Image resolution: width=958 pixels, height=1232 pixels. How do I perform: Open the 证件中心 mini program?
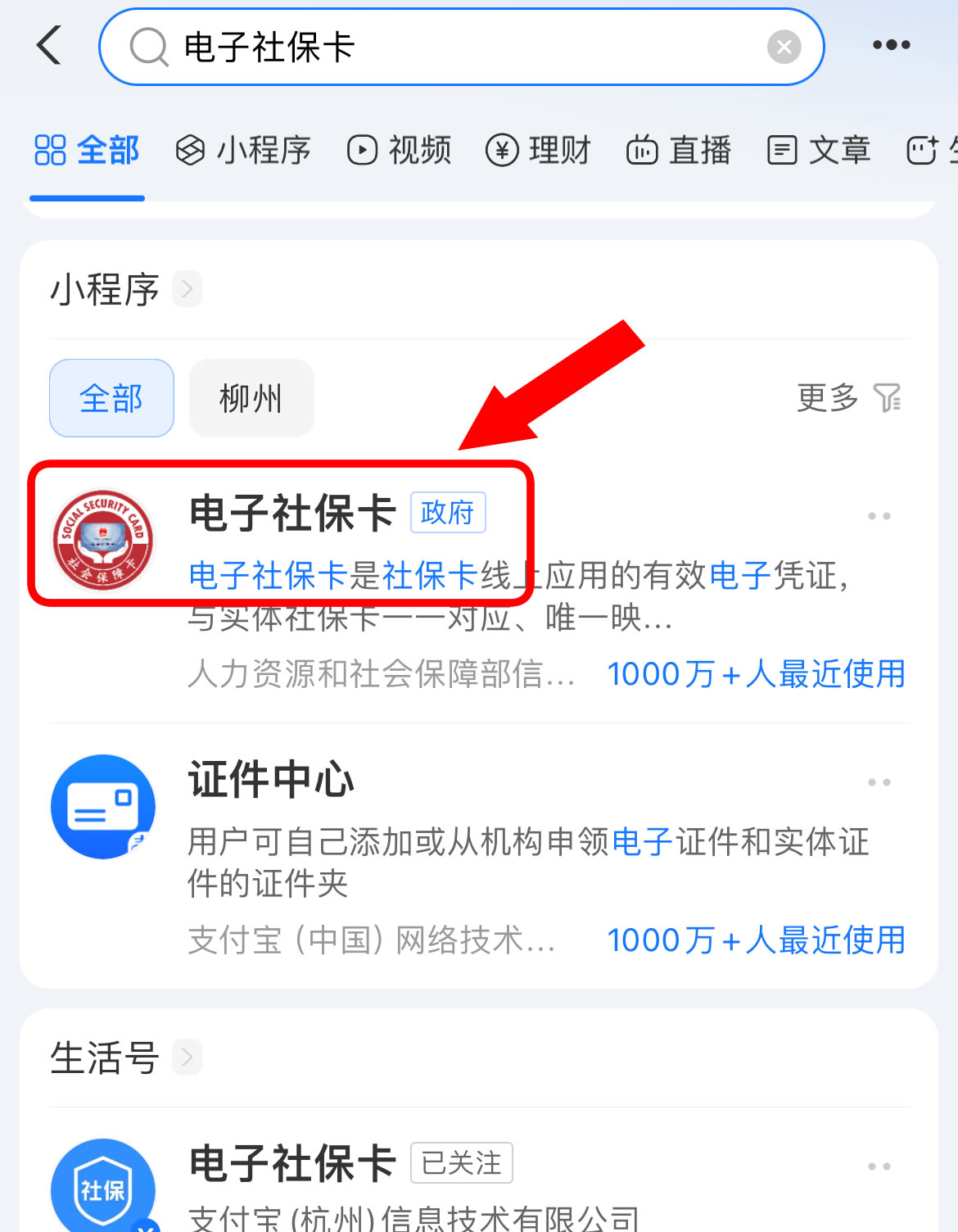click(272, 779)
